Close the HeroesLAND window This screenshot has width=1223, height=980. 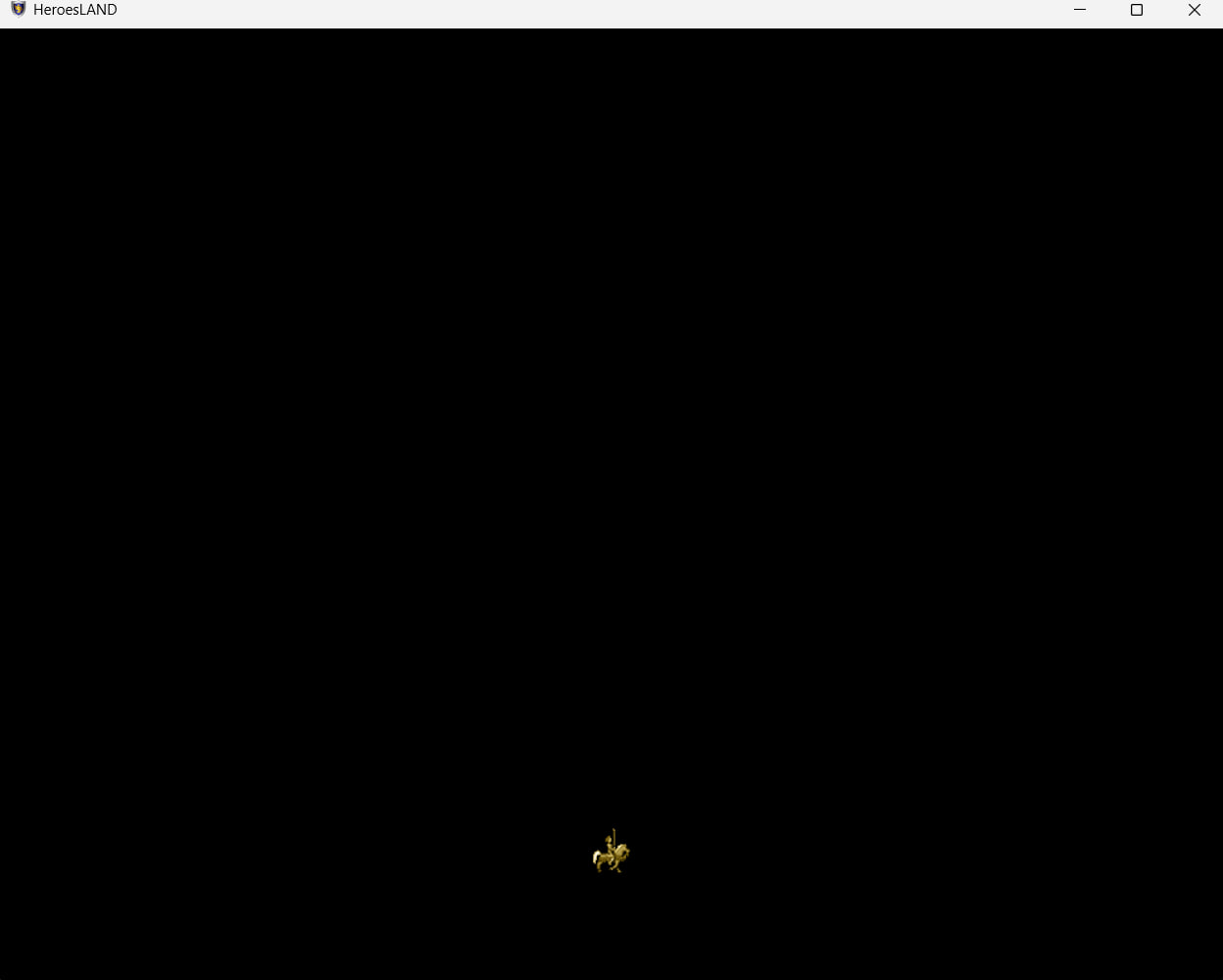point(1194,10)
